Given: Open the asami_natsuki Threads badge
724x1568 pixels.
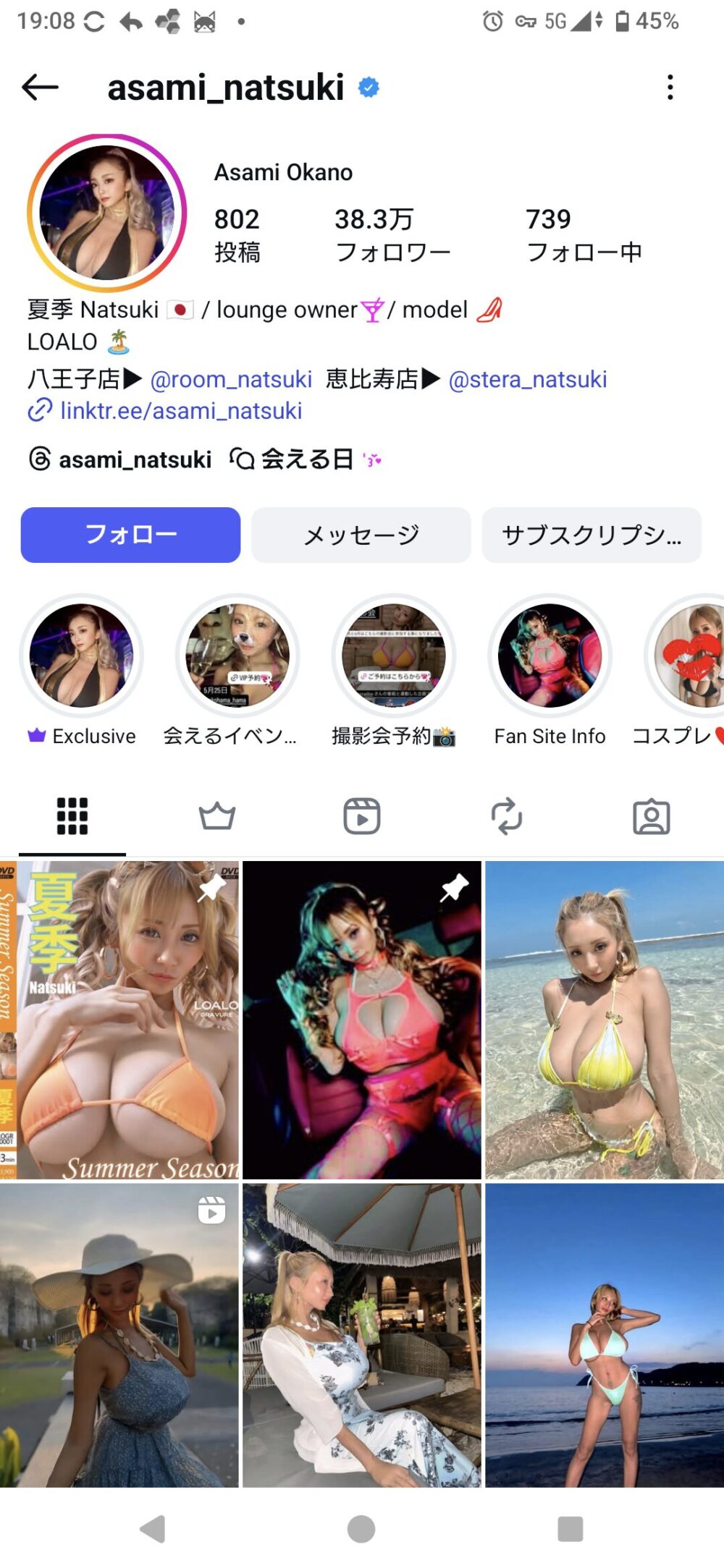Looking at the screenshot, I should [x=121, y=459].
